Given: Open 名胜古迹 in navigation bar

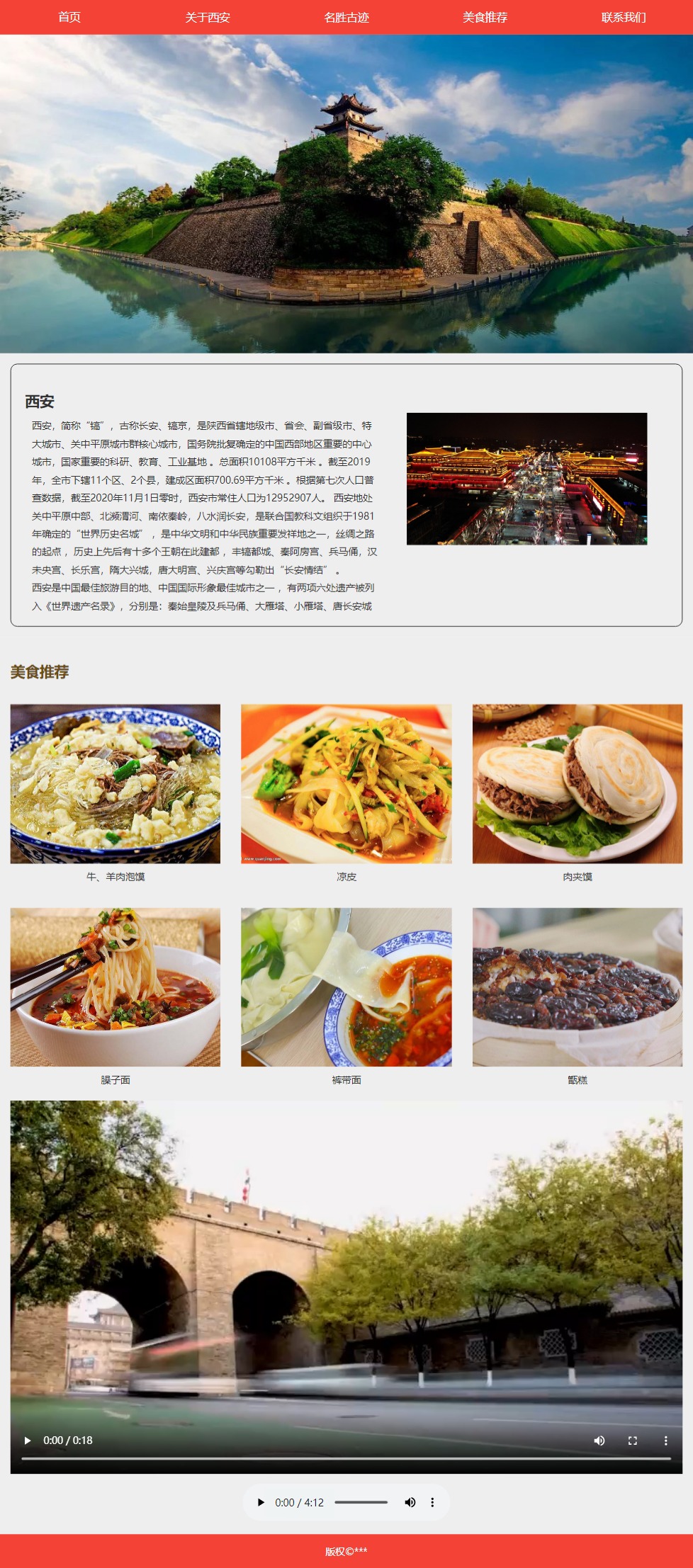Looking at the screenshot, I should (346, 17).
